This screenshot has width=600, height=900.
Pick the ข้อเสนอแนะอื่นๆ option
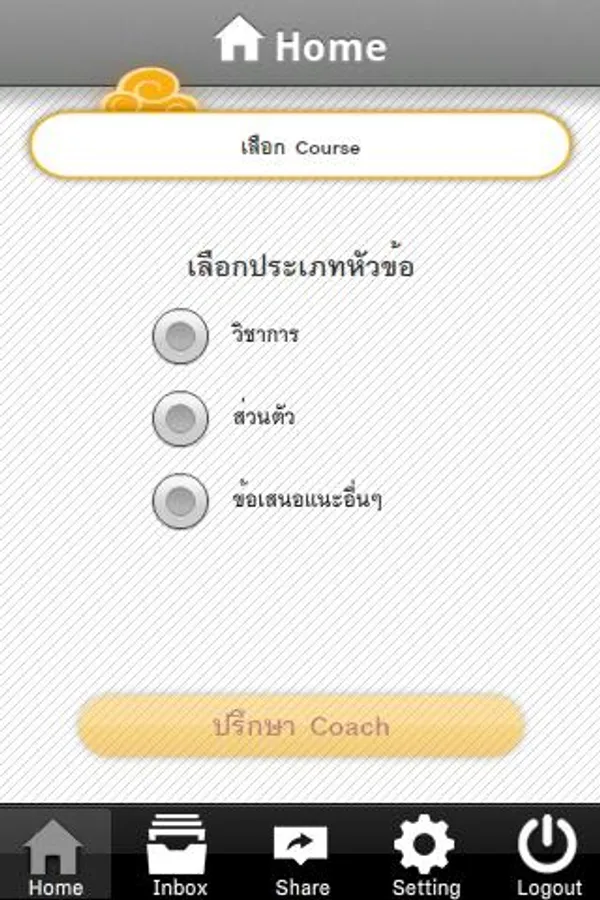(180, 501)
